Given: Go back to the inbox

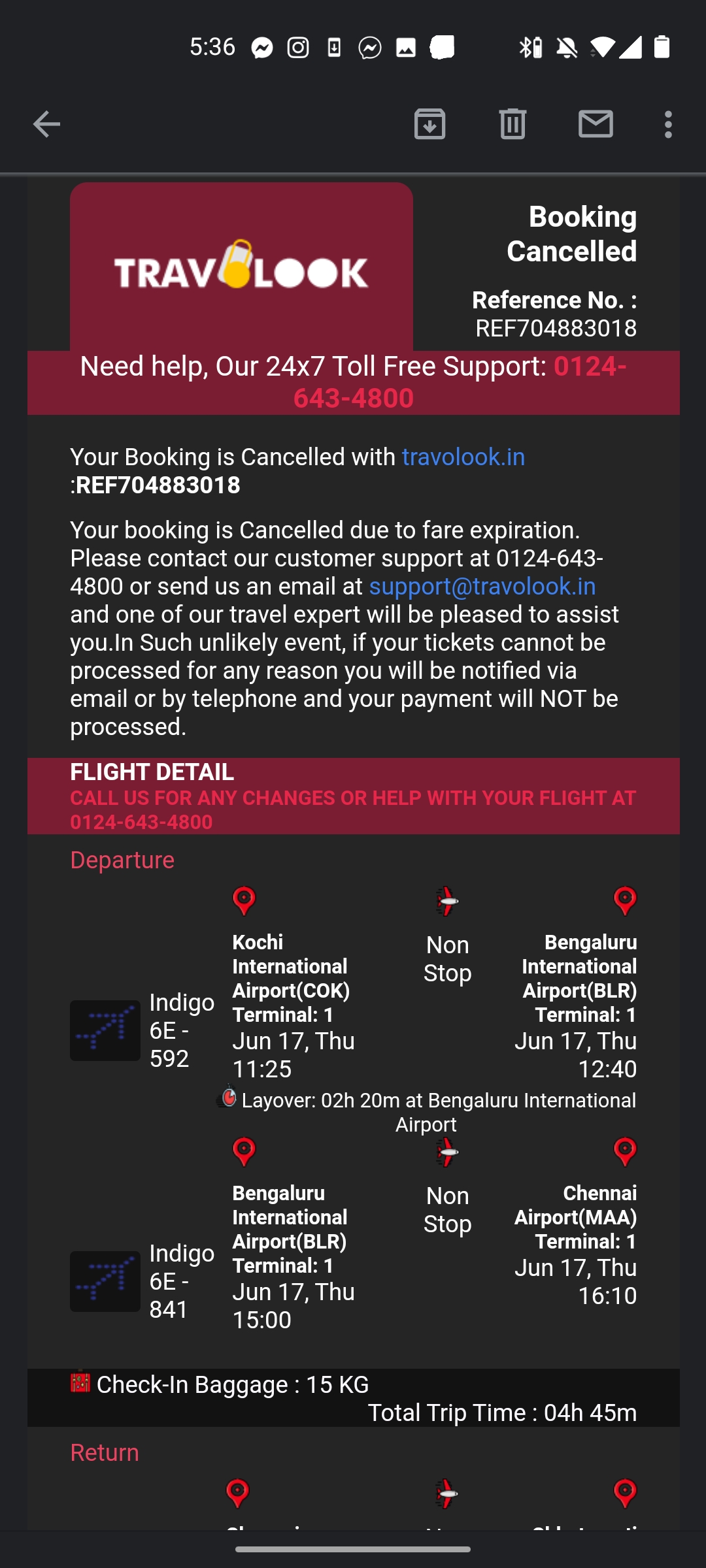Looking at the screenshot, I should click(x=46, y=124).
